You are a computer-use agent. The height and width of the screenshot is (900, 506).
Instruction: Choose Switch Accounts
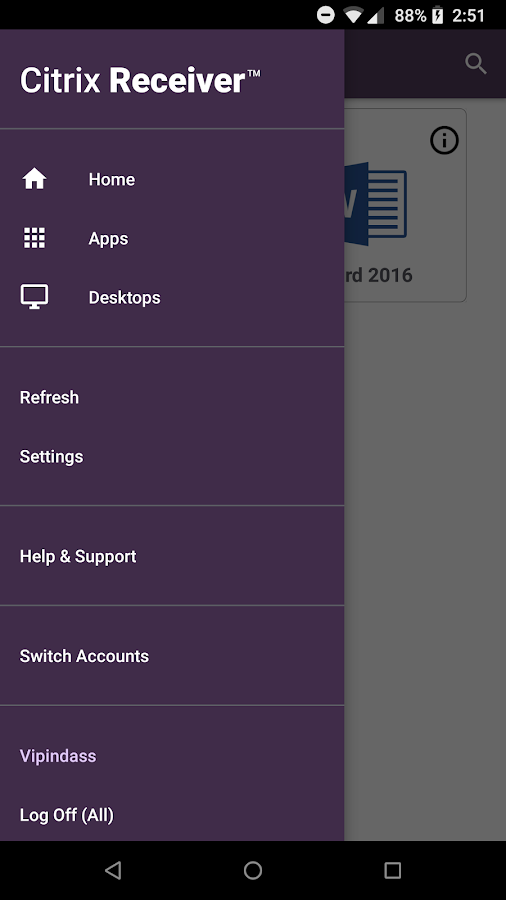point(172,656)
